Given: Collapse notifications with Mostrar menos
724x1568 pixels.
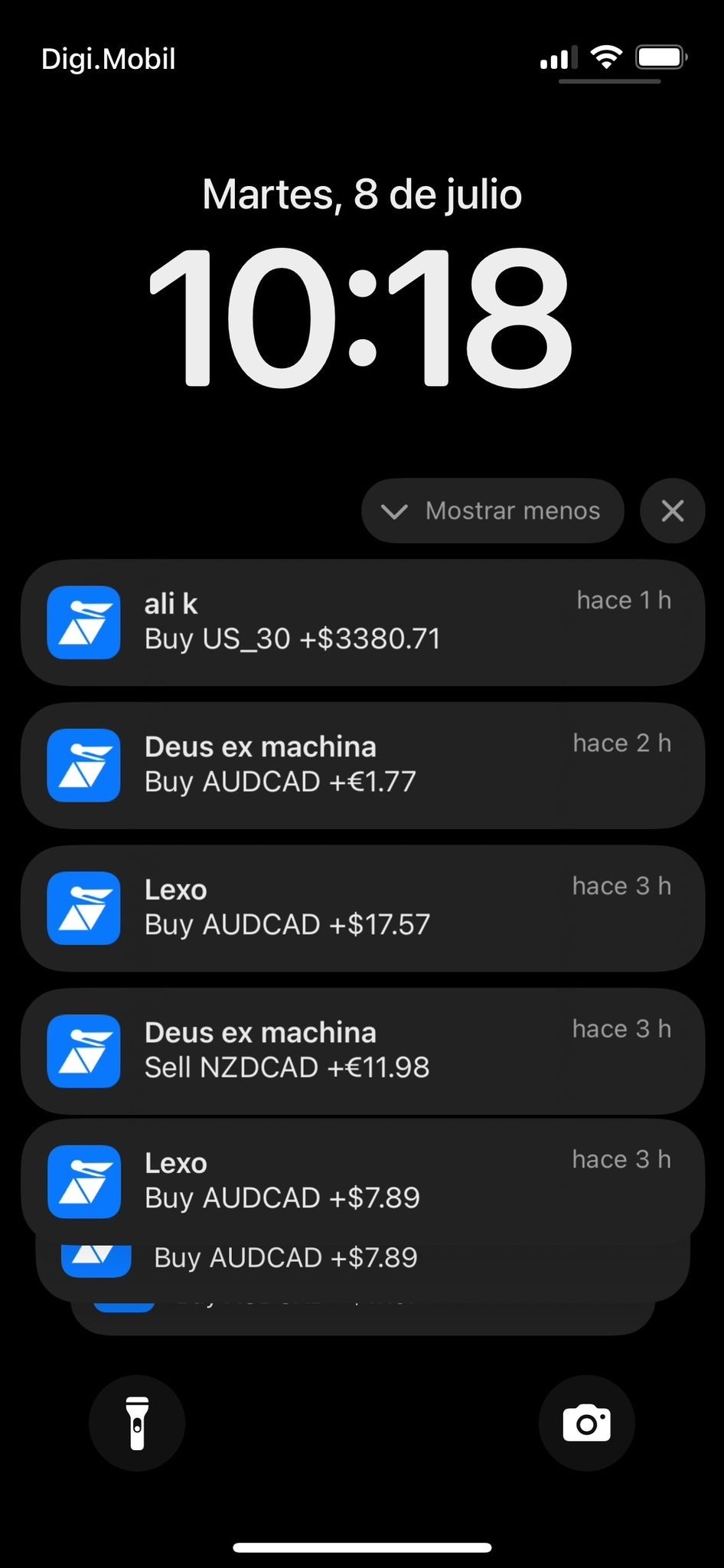Looking at the screenshot, I should click(493, 511).
